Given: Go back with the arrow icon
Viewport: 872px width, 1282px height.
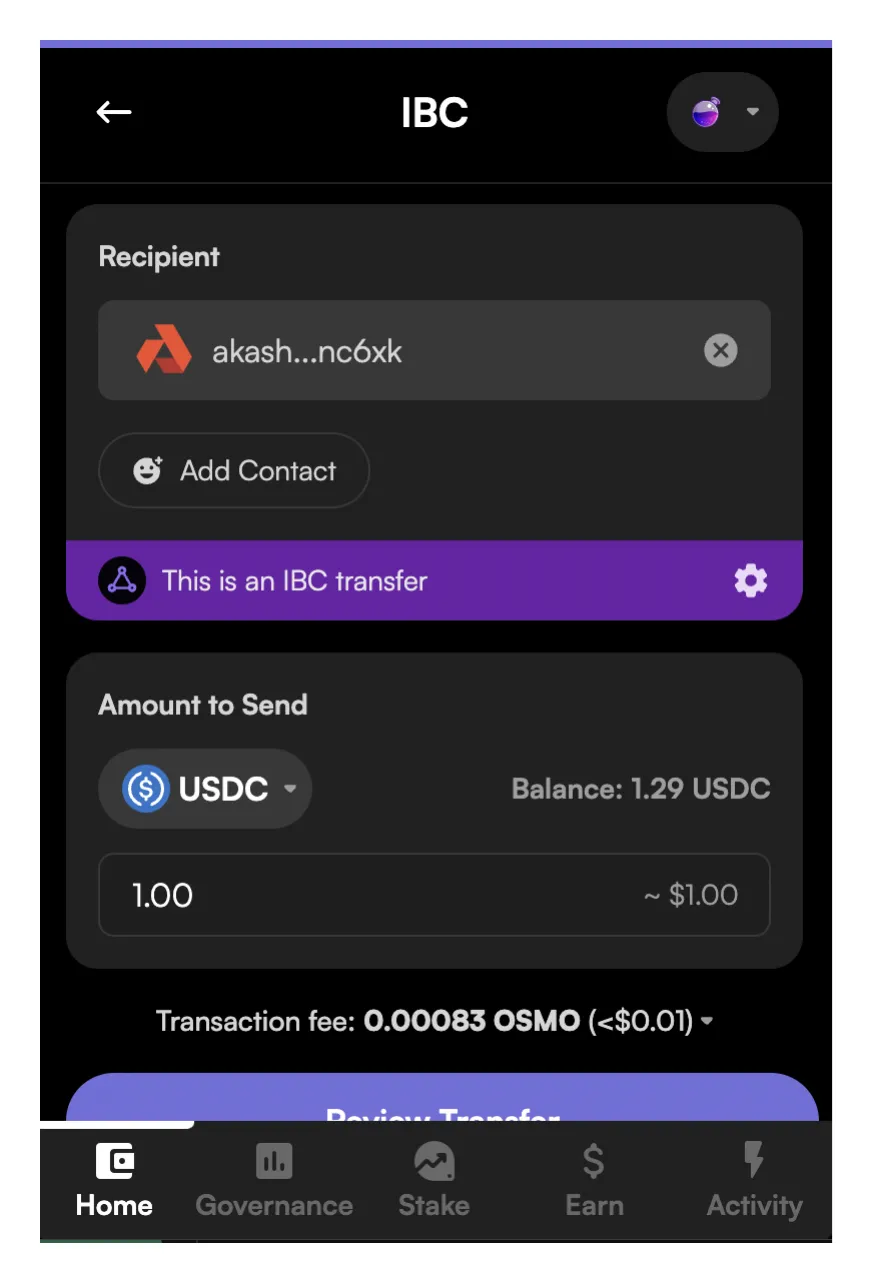Looking at the screenshot, I should pos(114,112).
